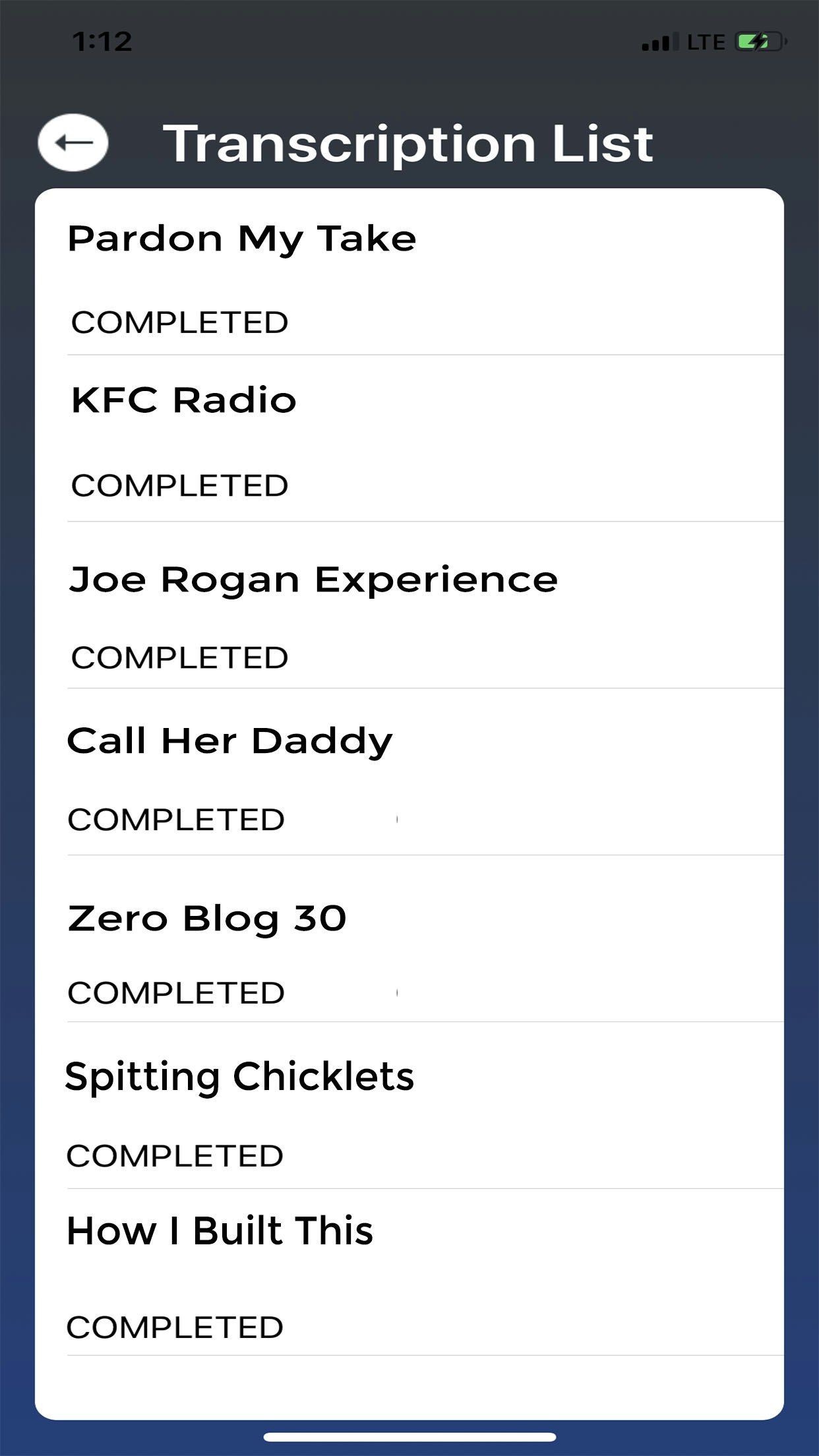
Task: Select the Joe Rogan Experience transcription
Action: (409, 605)
